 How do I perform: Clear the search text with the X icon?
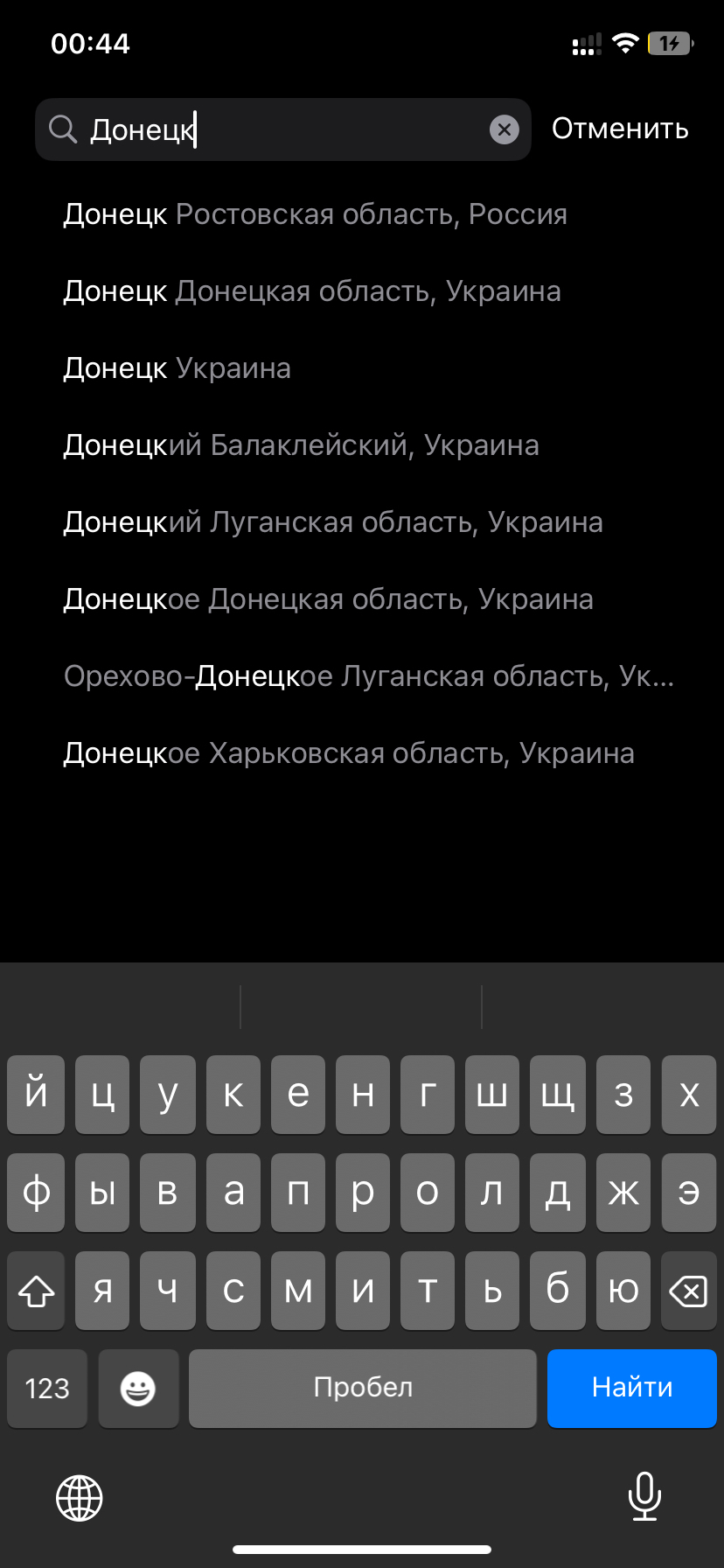coord(504,129)
